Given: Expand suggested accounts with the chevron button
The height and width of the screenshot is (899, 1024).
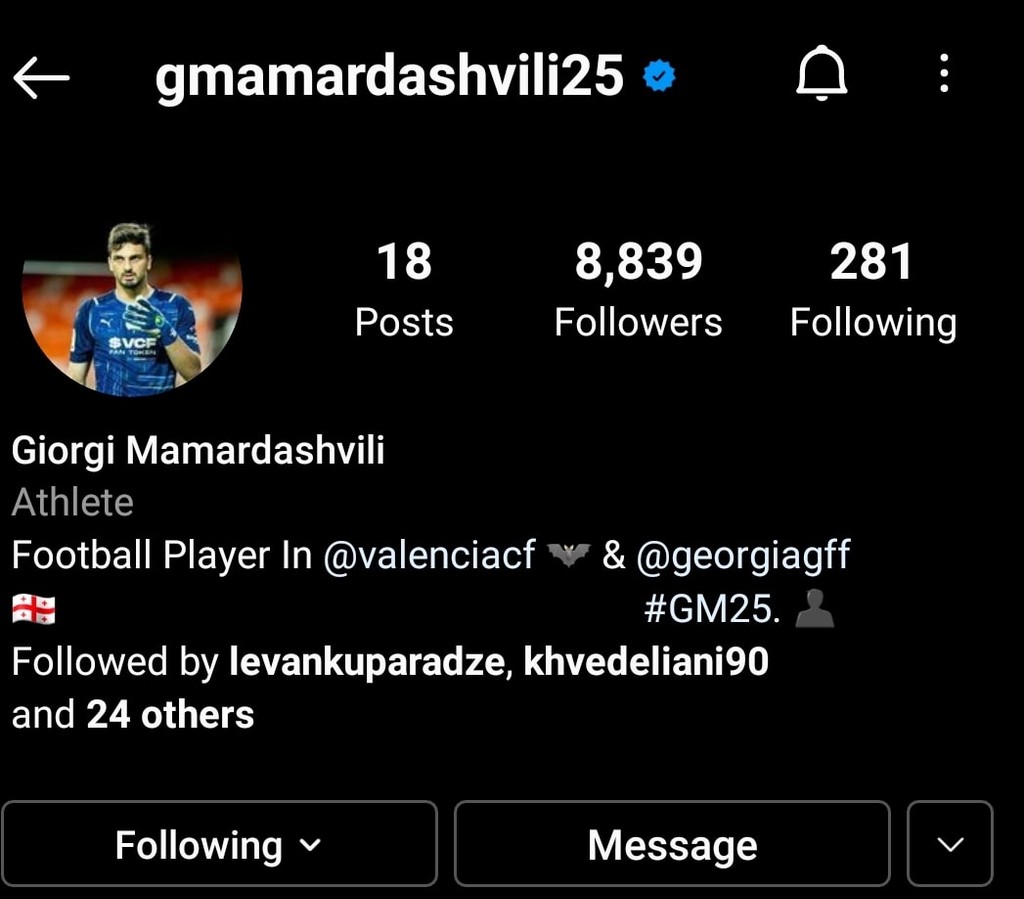Looking at the screenshot, I should pos(950,844).
